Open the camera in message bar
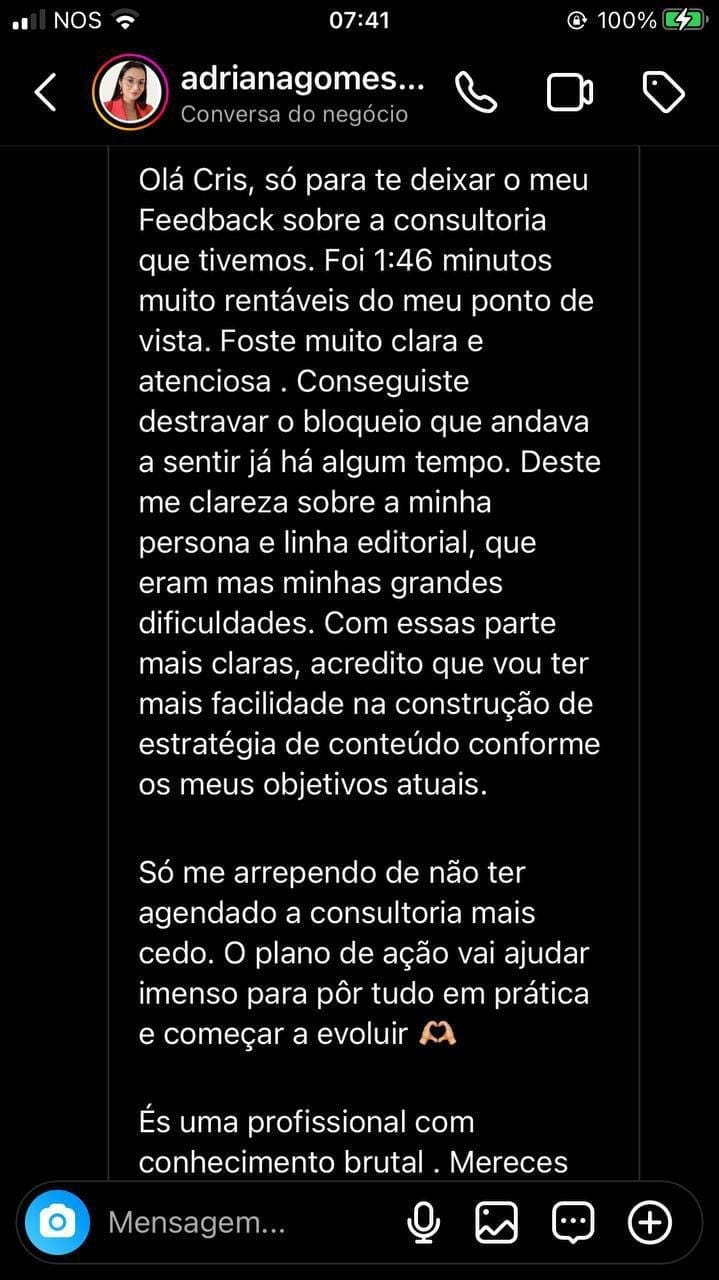Viewport: 719px width, 1280px height. [58, 1222]
